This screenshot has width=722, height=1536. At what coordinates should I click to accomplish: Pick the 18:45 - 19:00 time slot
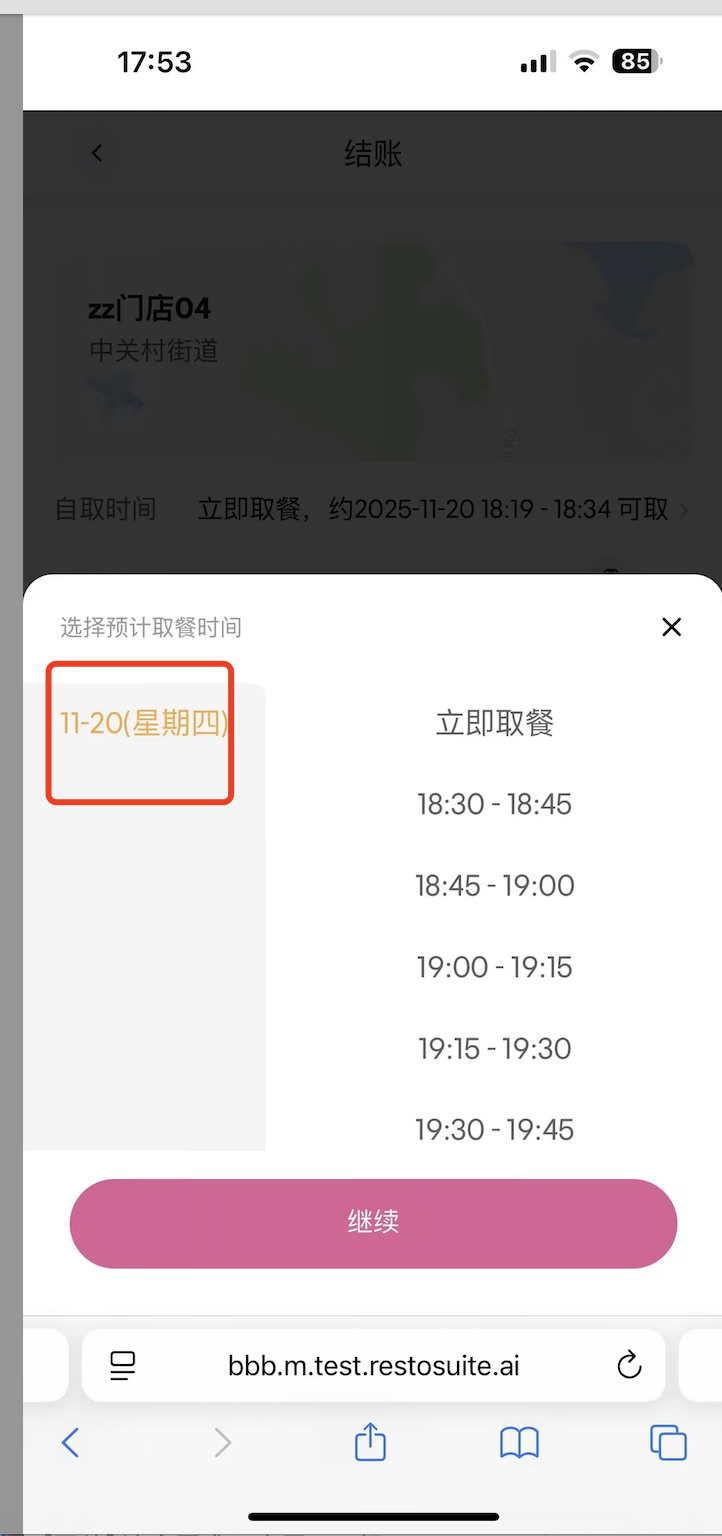(494, 885)
